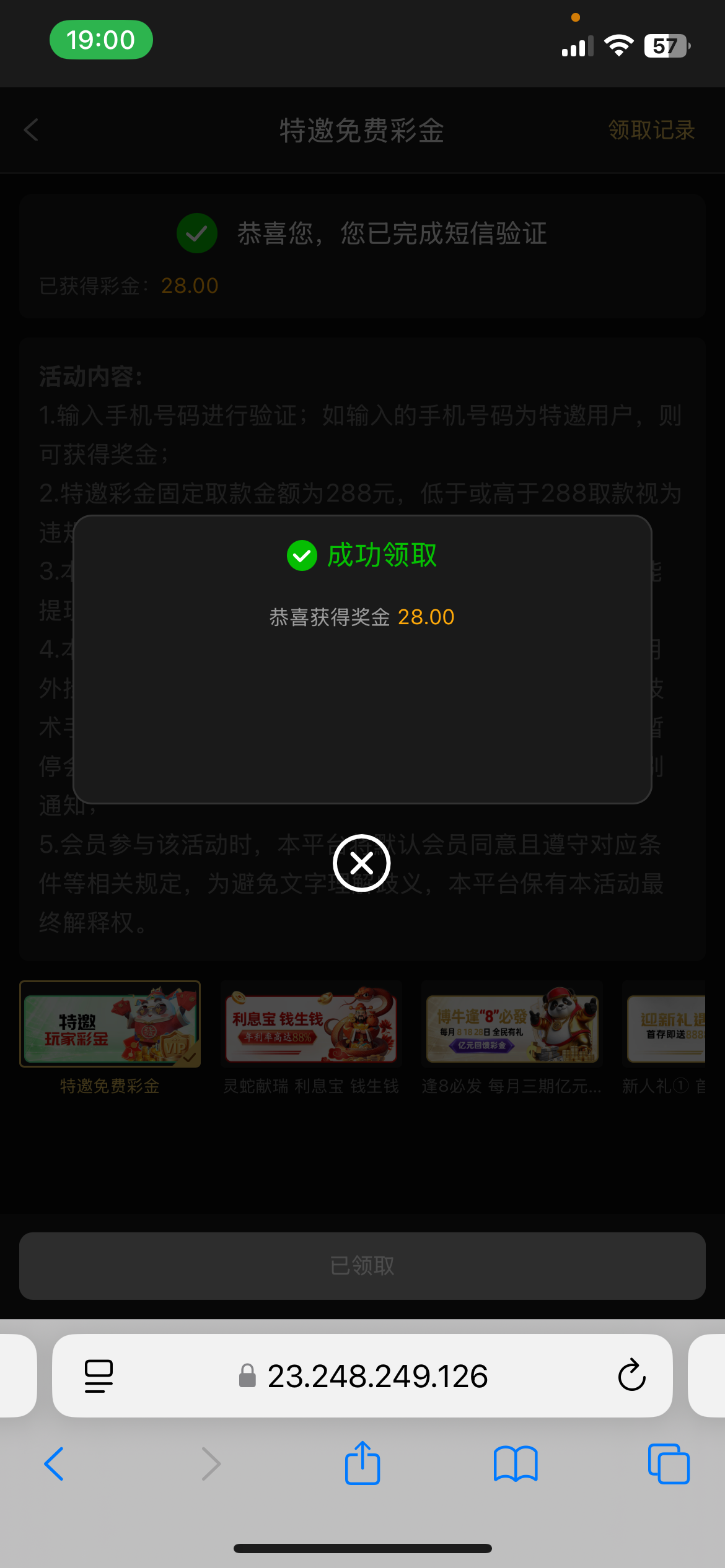Open 领取记录 claim history

click(x=651, y=130)
